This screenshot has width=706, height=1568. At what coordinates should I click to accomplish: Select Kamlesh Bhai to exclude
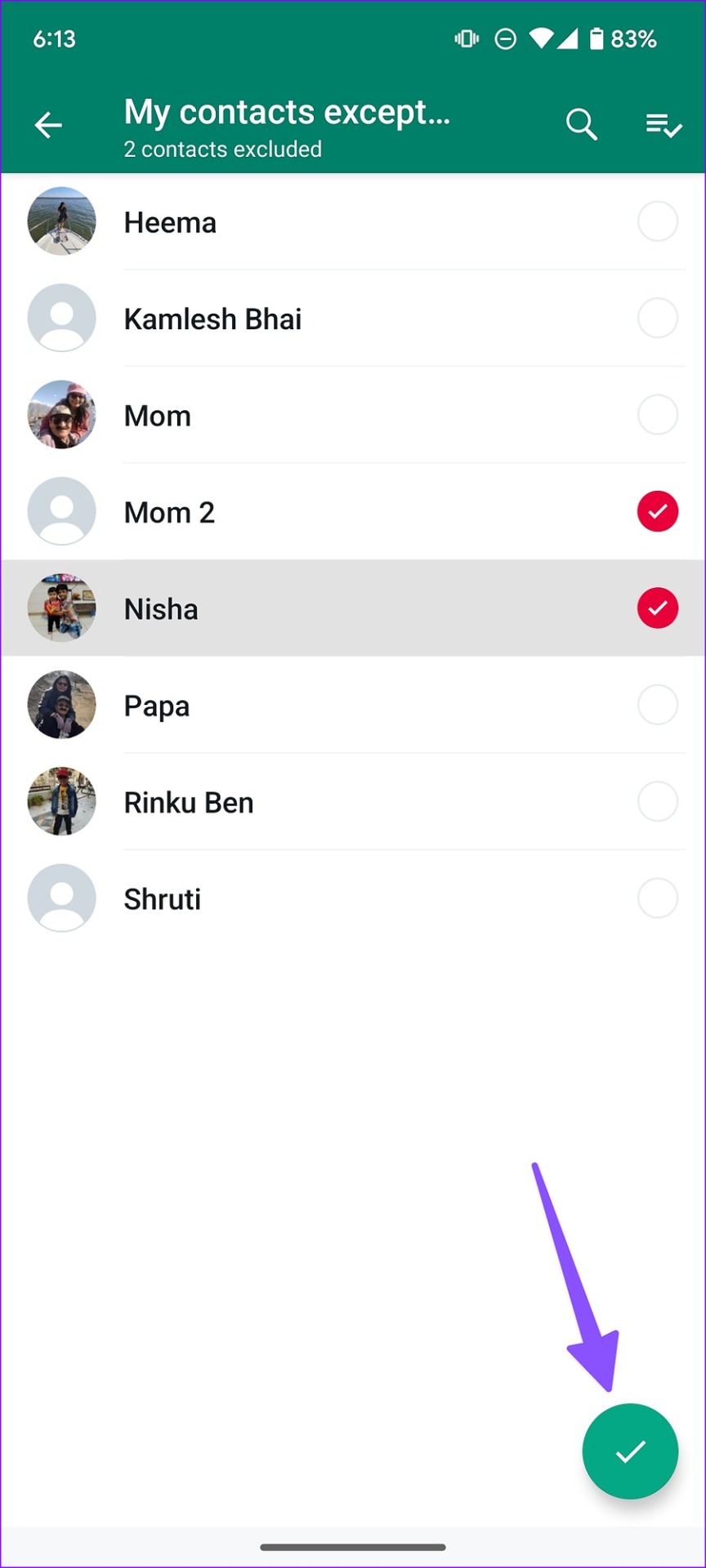353,318
